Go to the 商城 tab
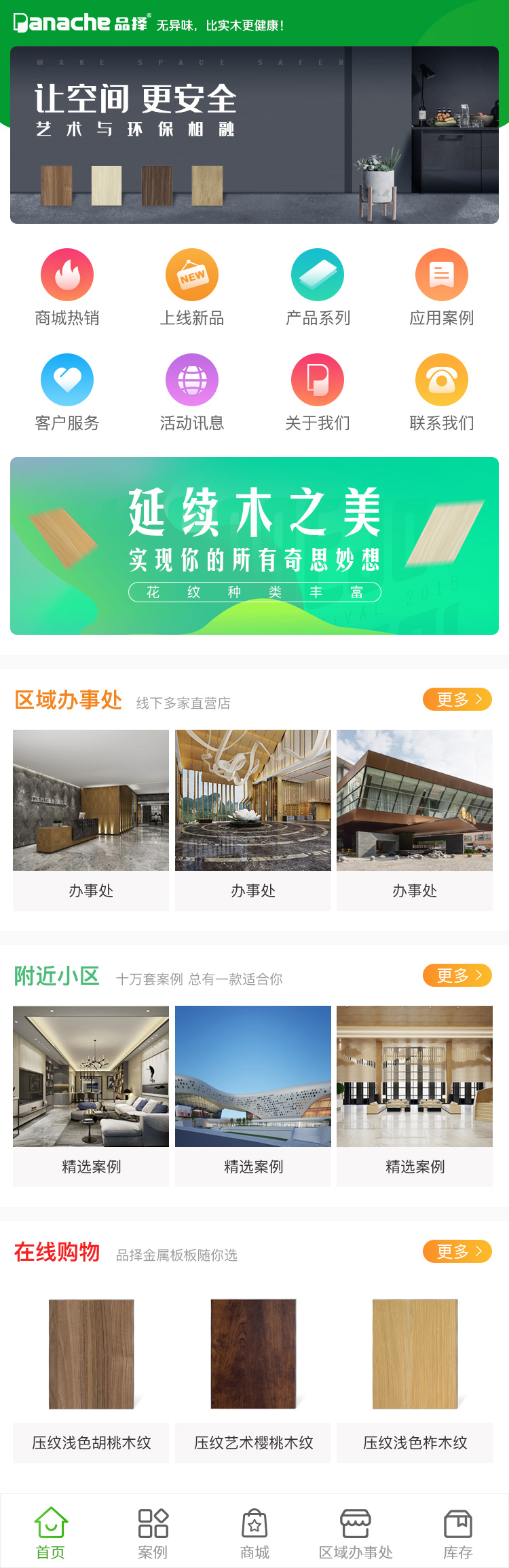 coord(254,1534)
